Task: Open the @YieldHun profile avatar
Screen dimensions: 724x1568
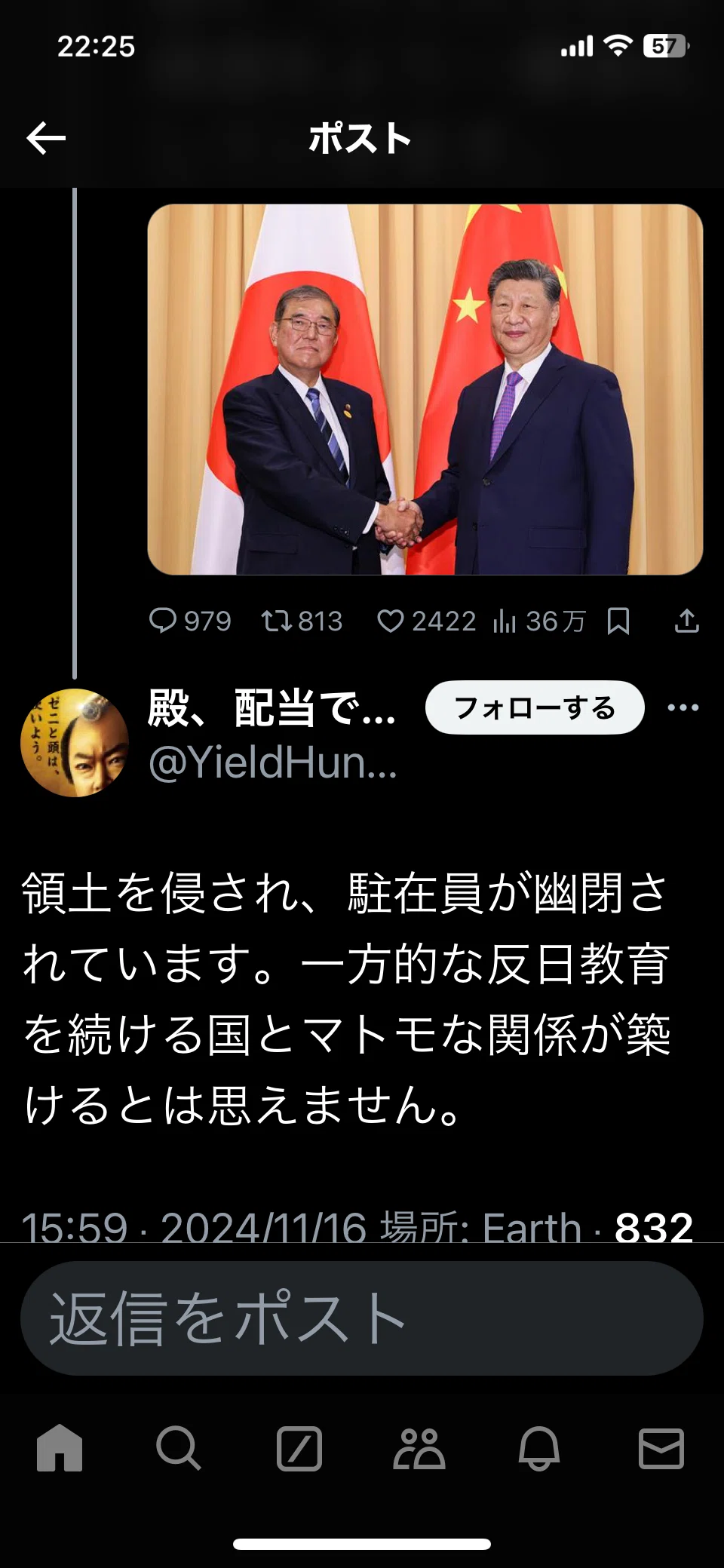Action: pyautogui.click(x=74, y=742)
